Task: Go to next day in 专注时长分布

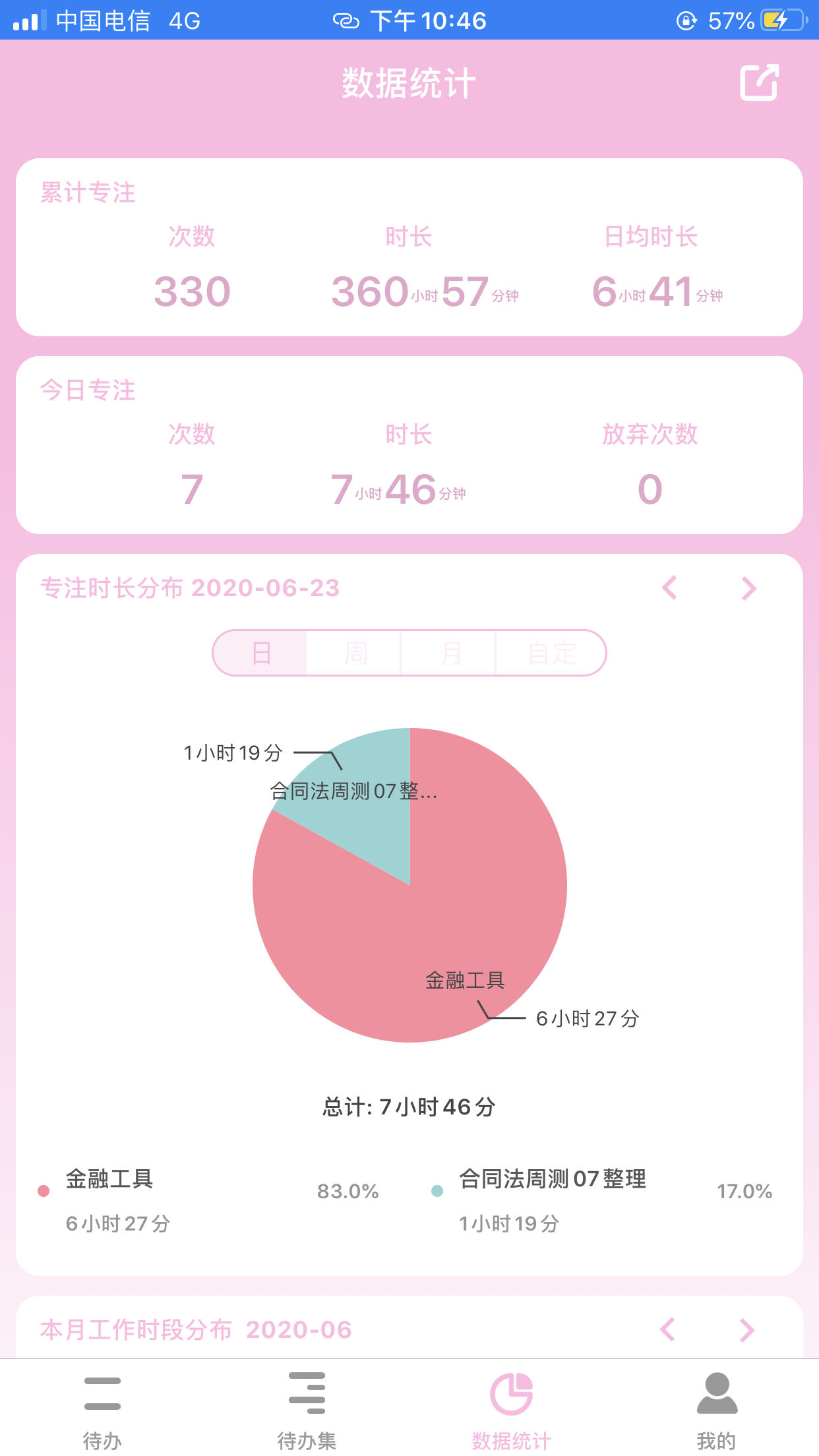Action: pos(748,588)
